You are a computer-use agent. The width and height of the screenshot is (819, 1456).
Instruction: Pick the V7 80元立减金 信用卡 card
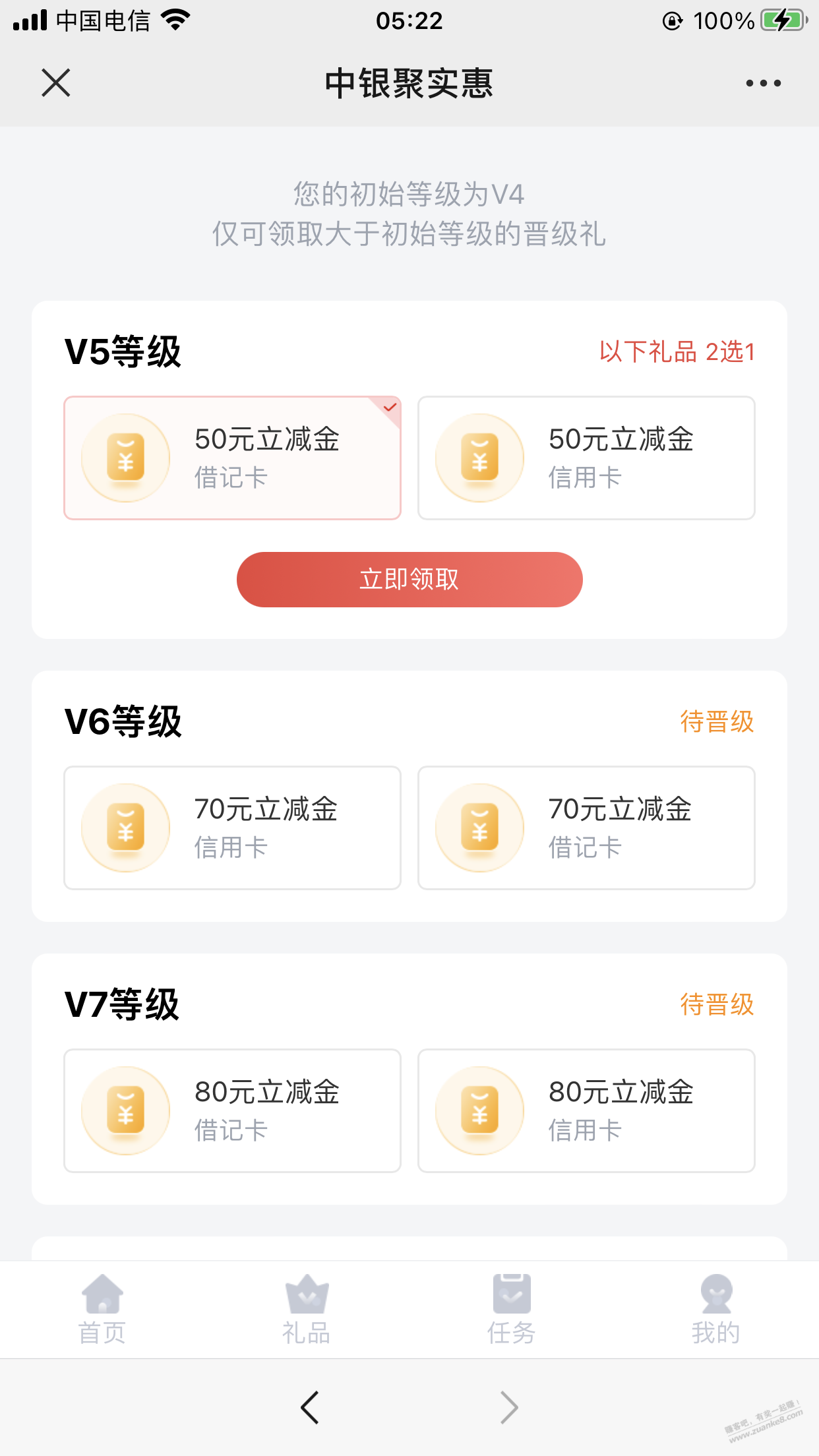click(x=586, y=1110)
